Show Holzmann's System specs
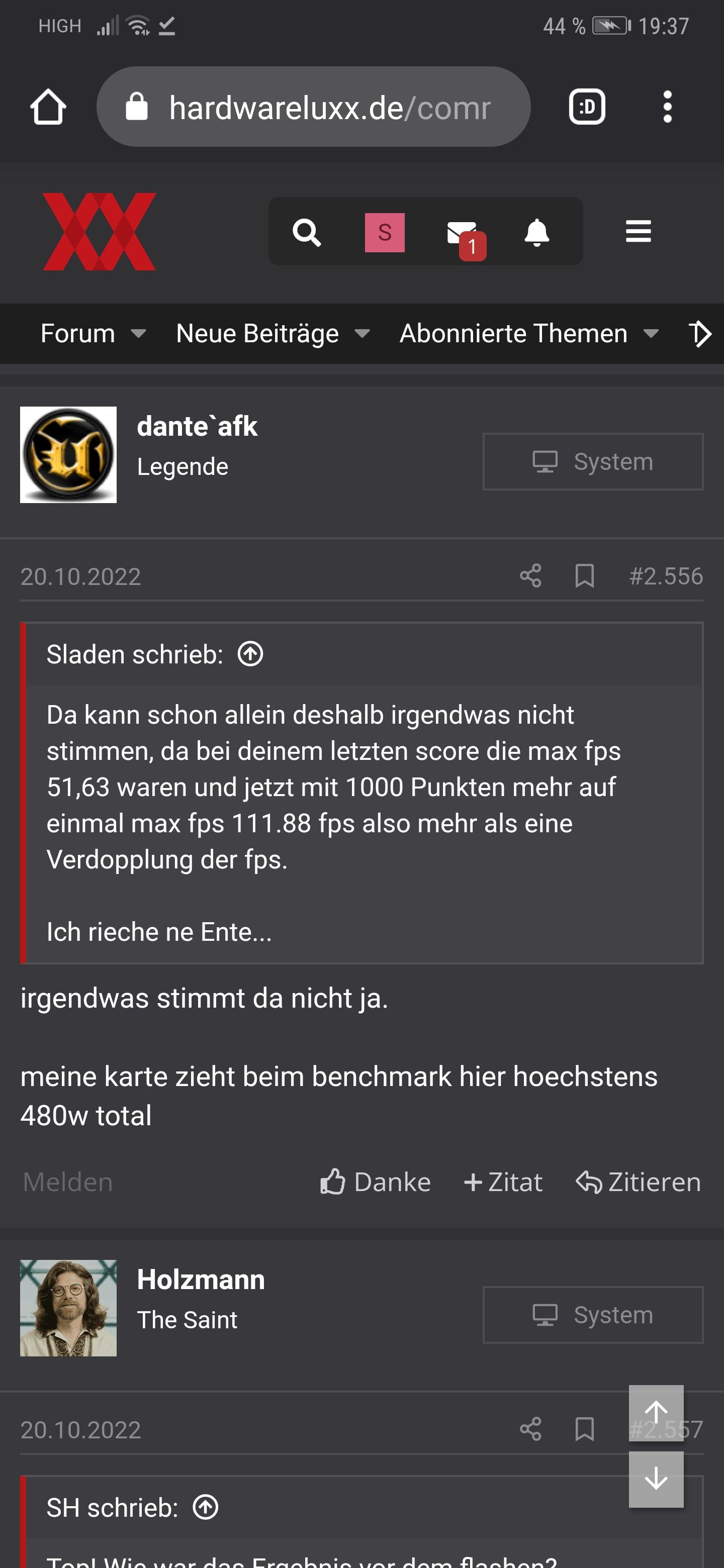The width and height of the screenshot is (724, 1568). (x=592, y=1315)
